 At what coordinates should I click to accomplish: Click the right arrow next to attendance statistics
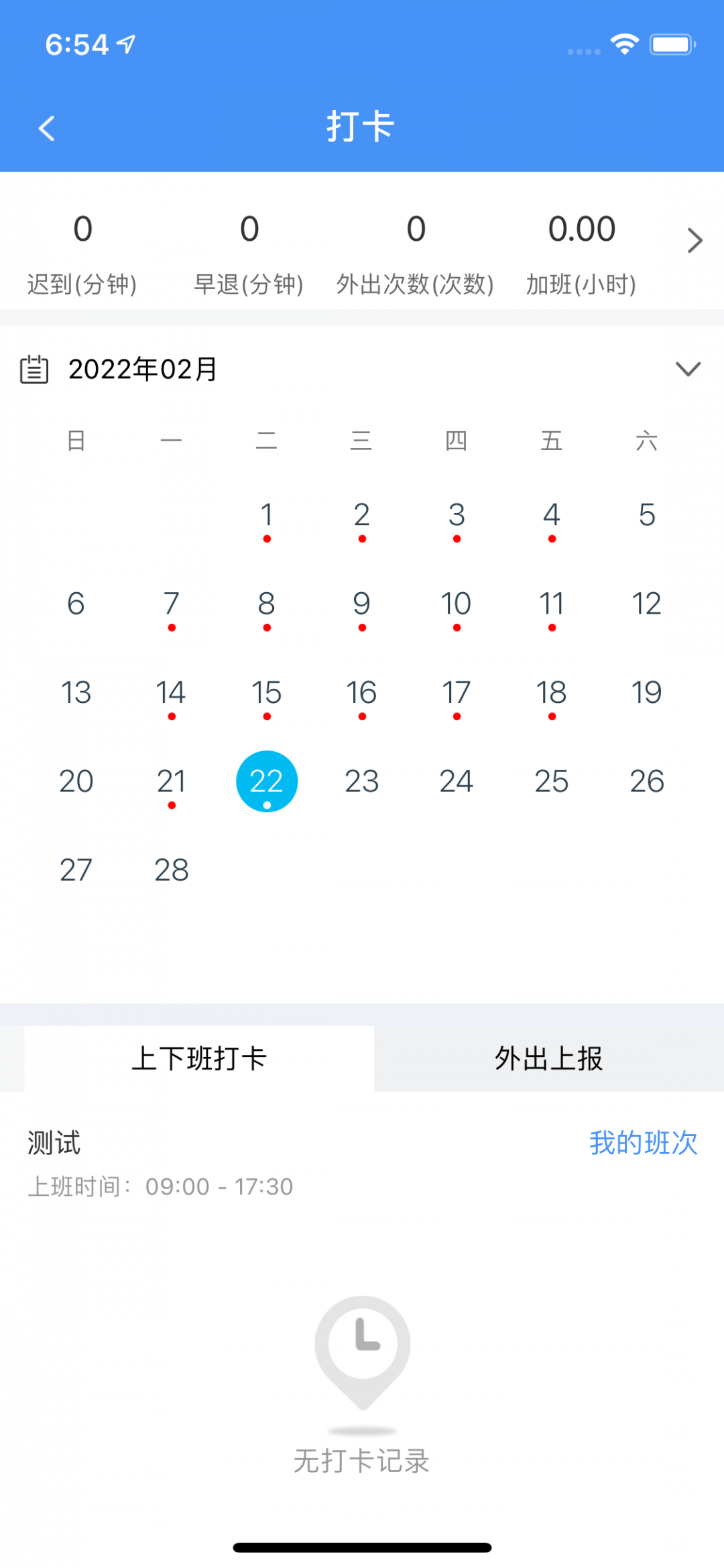695,240
